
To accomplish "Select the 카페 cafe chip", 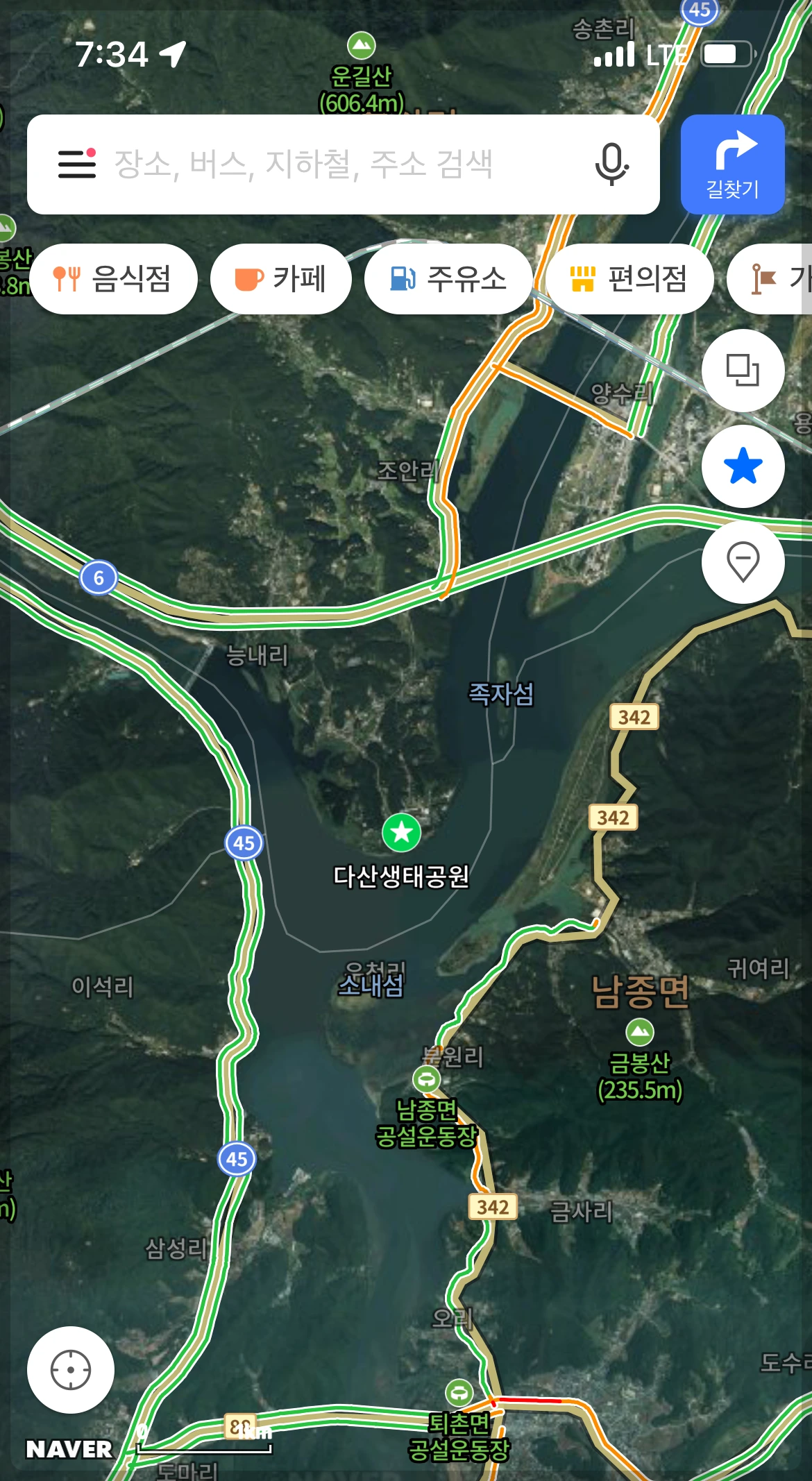I will 281,279.
